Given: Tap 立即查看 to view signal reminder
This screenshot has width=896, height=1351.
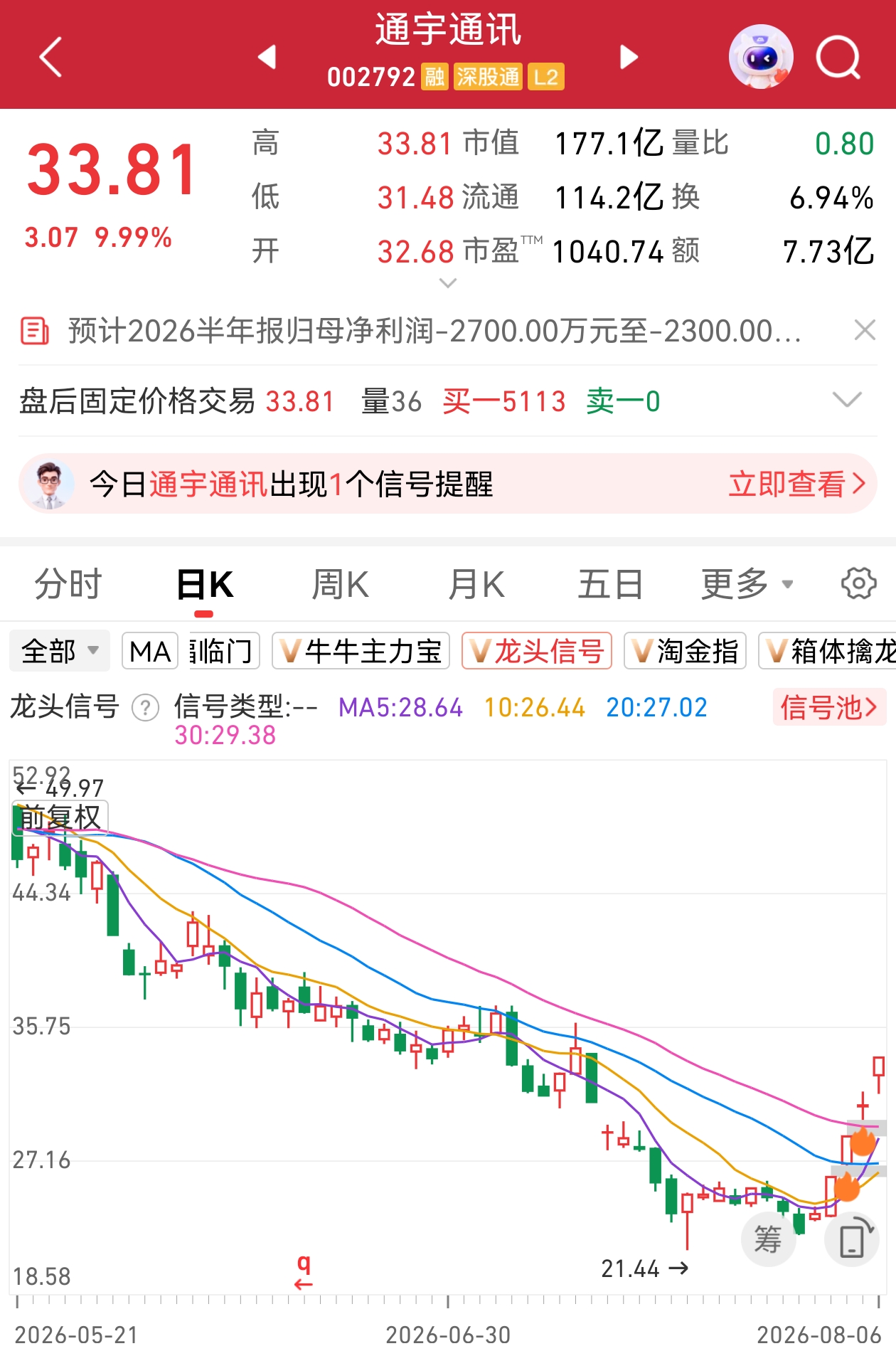Looking at the screenshot, I should 797,484.
